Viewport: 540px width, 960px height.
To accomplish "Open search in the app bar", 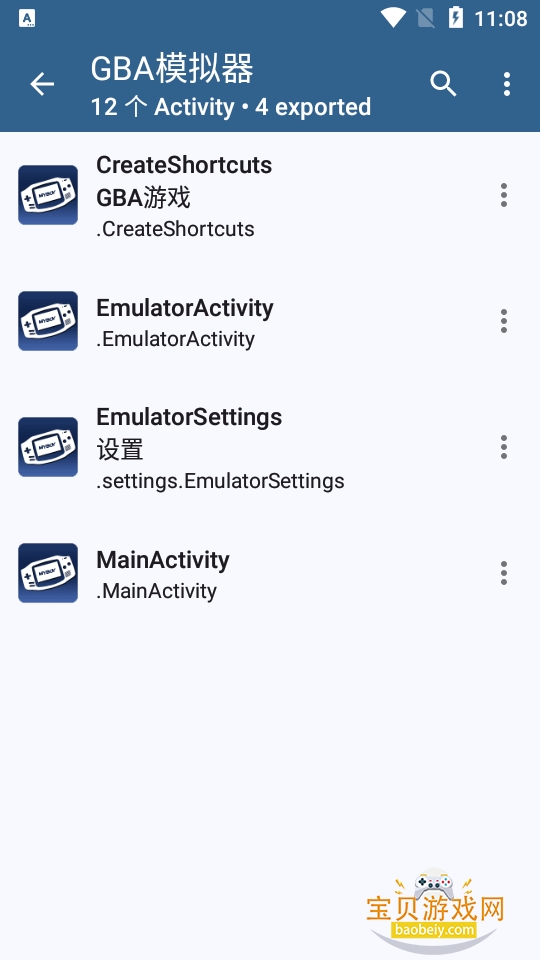I will click(x=443, y=84).
